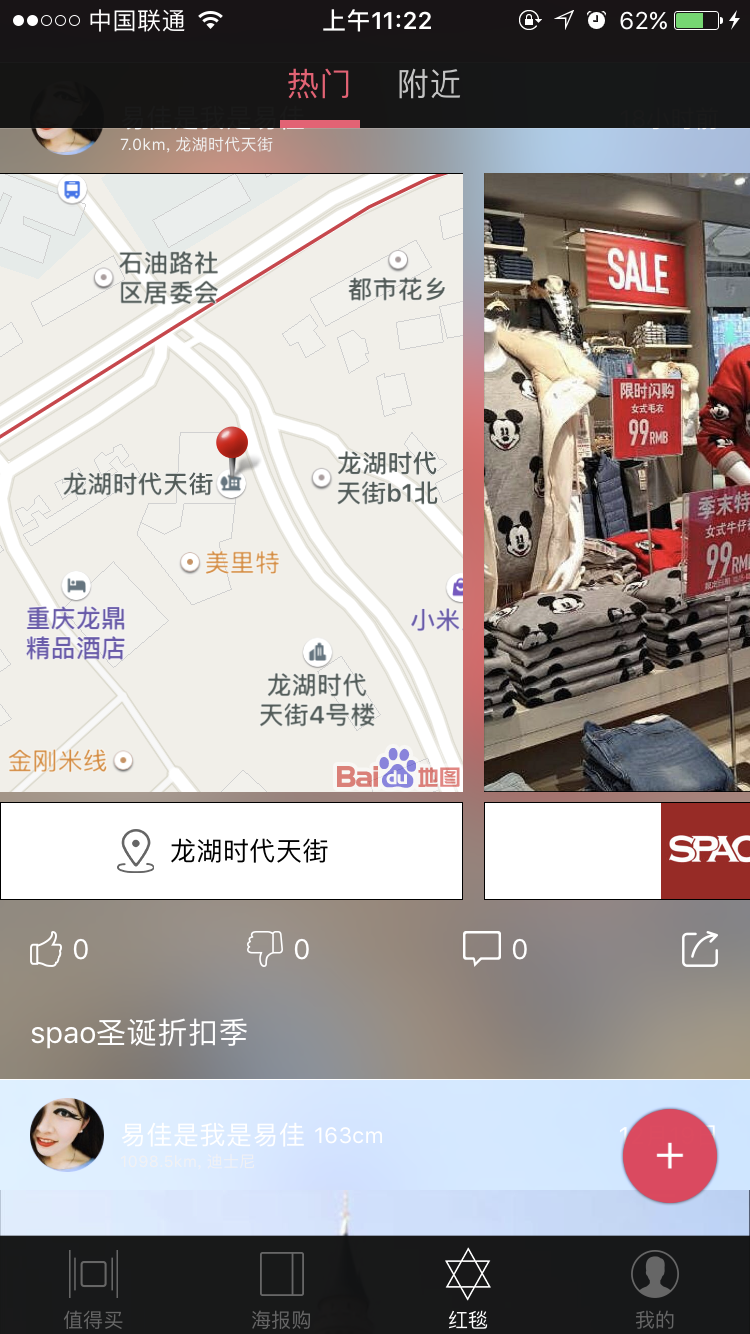The image size is (750, 1334).
Task: Select the 红毯 tab
Action: [468, 1288]
